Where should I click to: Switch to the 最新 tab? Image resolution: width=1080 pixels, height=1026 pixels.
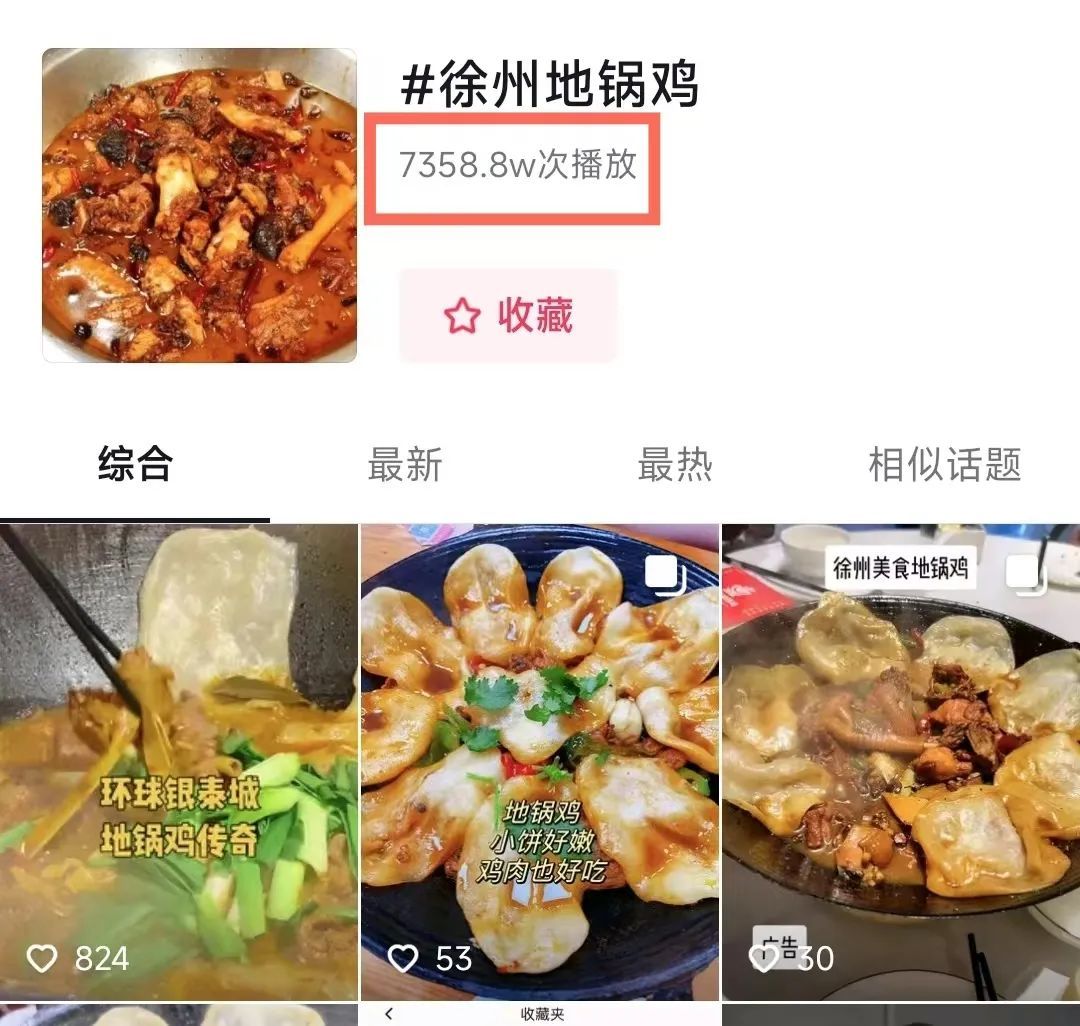point(404,465)
